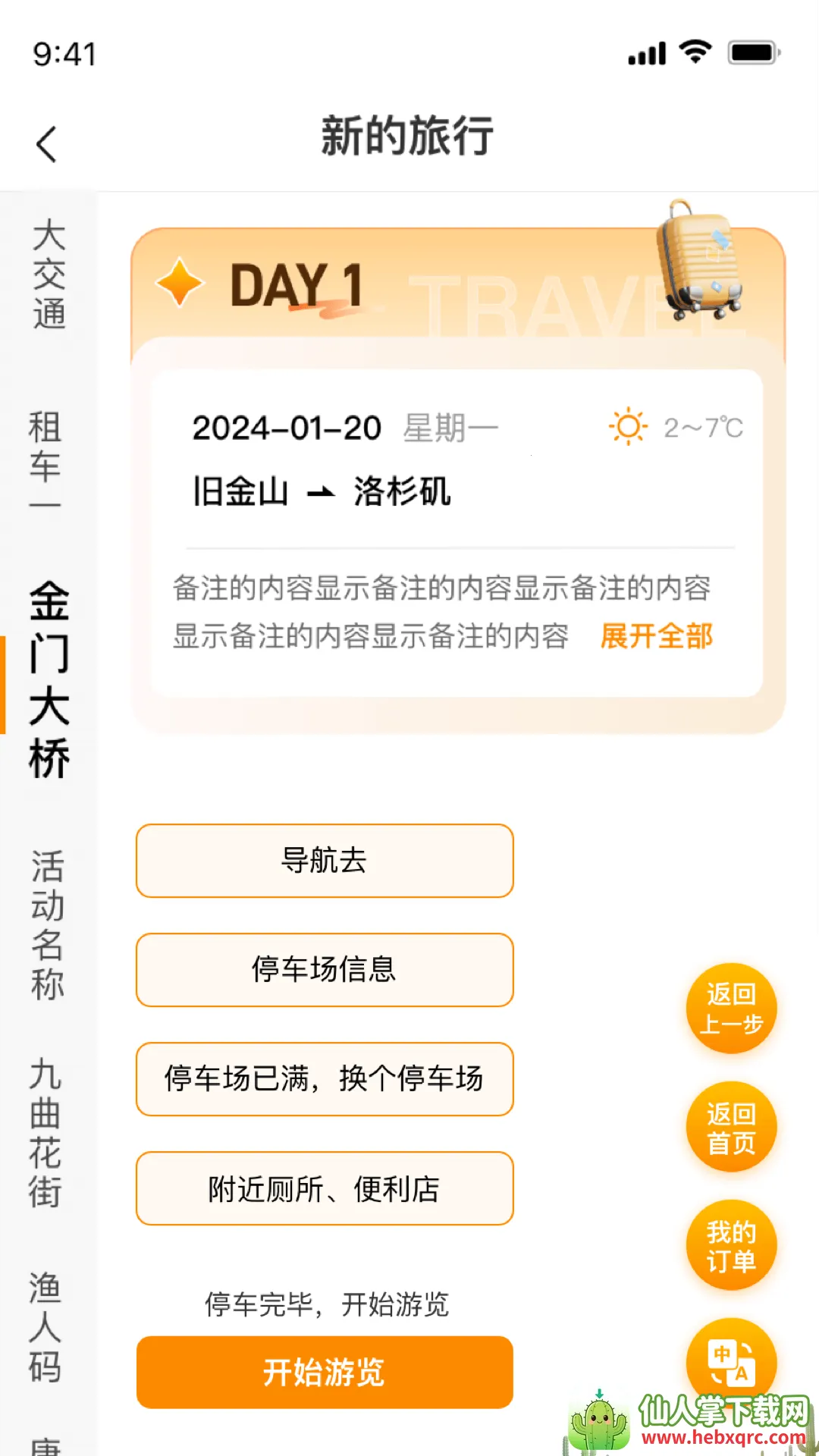The width and height of the screenshot is (819, 1456).
Task: Open the 活动名称 side tab
Action: [47, 925]
